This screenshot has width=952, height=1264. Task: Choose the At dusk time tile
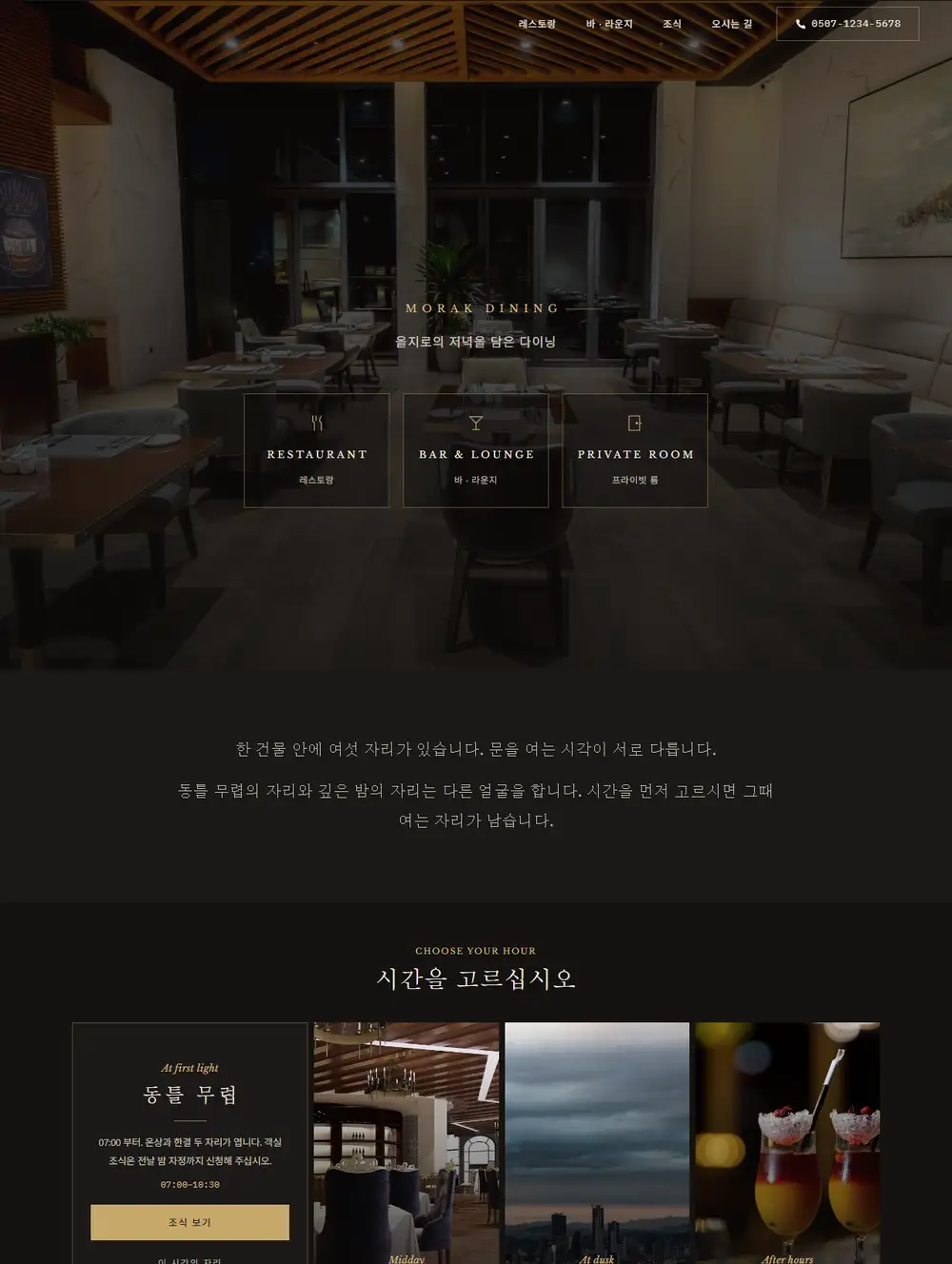(x=597, y=1143)
